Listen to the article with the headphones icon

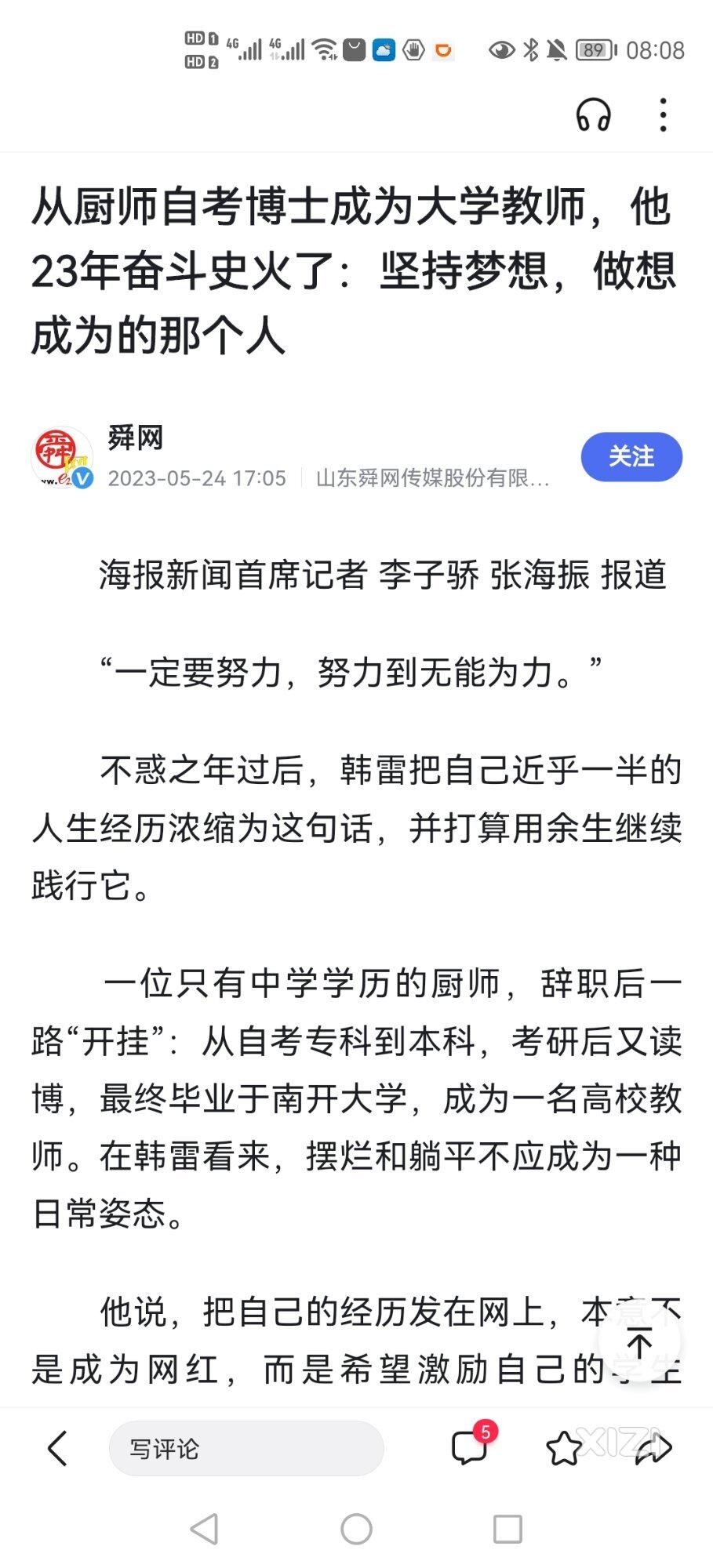[x=593, y=114]
